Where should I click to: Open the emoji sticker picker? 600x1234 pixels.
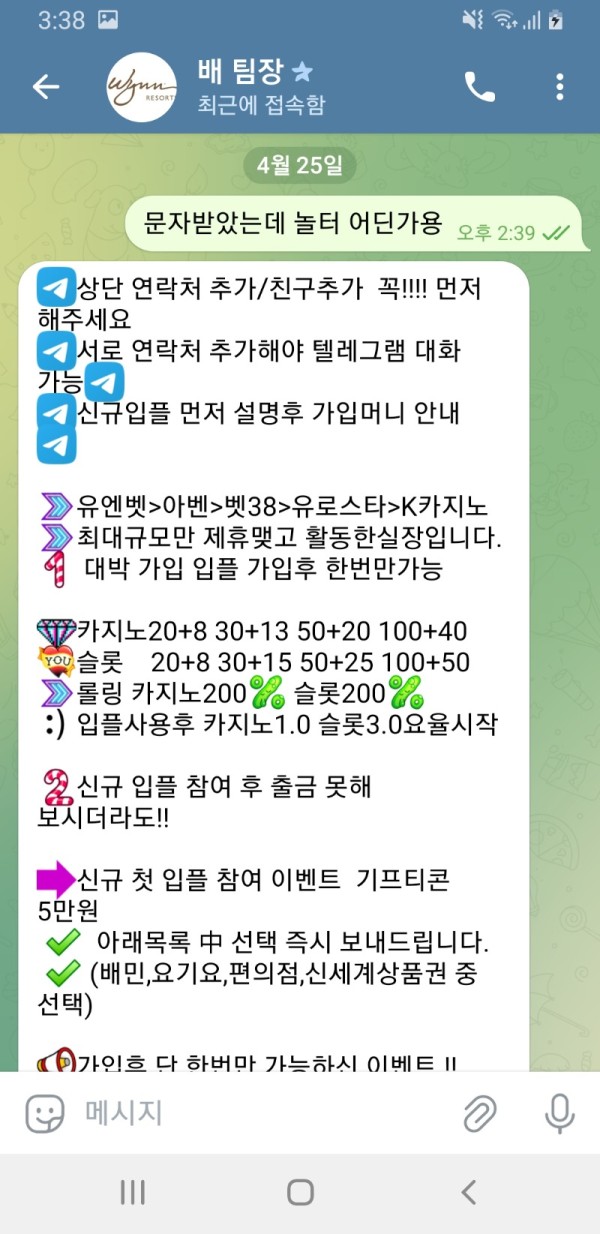(44, 1113)
